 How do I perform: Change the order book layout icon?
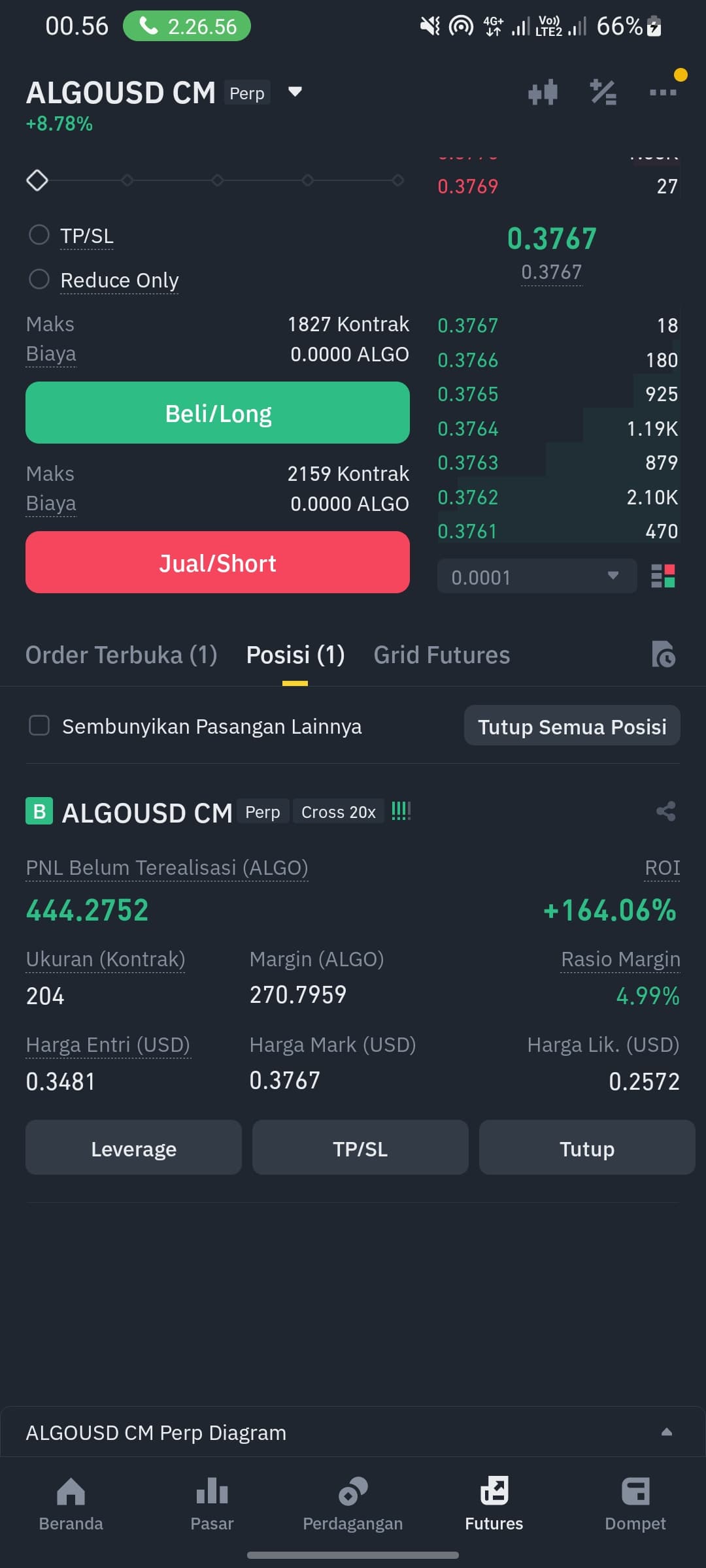pos(663,576)
